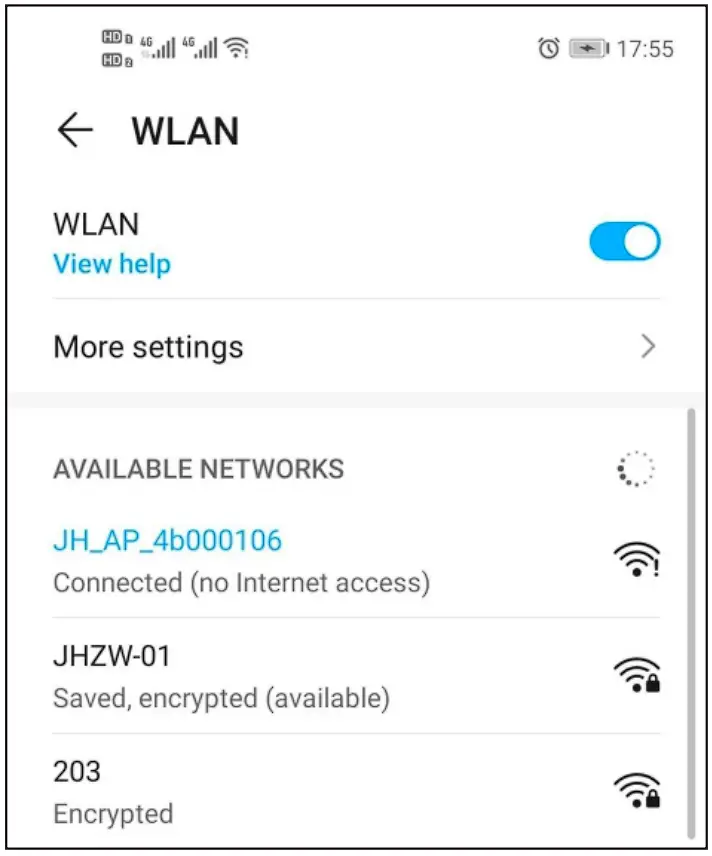Turn off the WLAN switch
The height and width of the screenshot is (856, 712).
tap(625, 242)
